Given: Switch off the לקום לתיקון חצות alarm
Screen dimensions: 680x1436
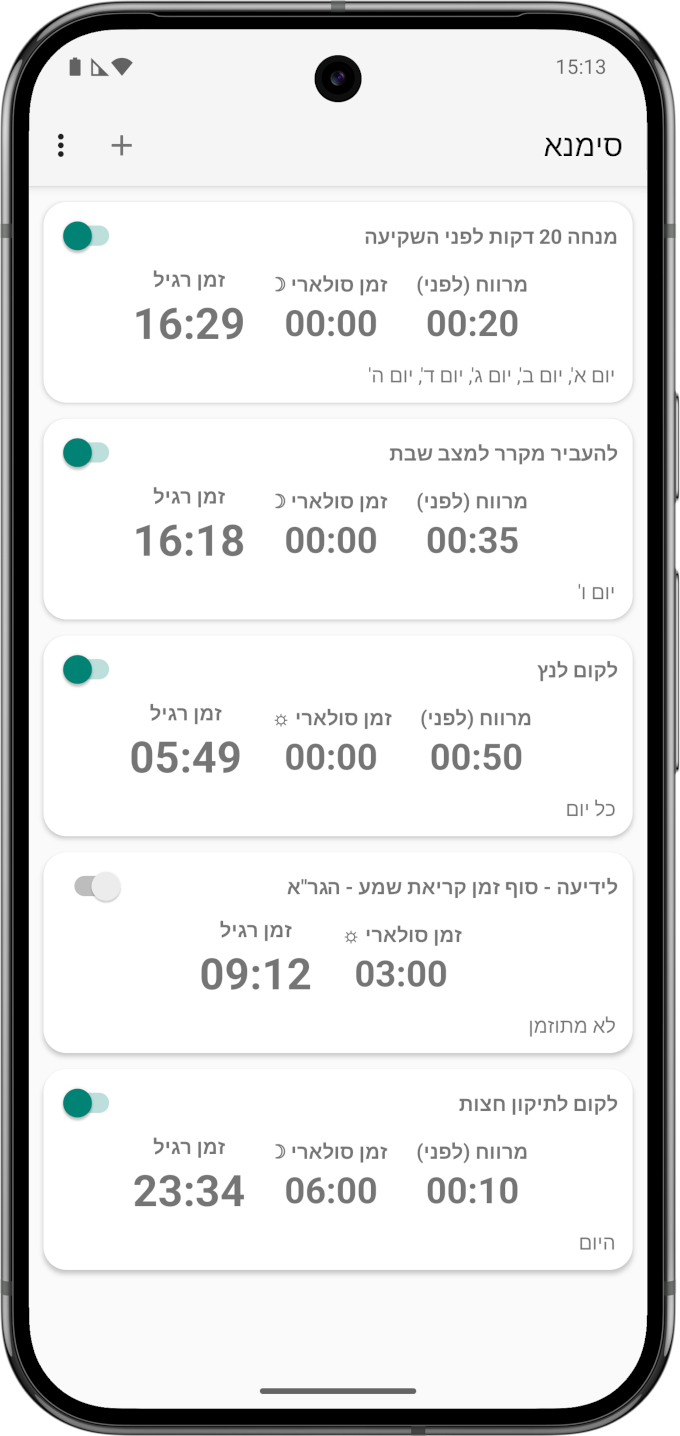Looking at the screenshot, I should (86, 1104).
